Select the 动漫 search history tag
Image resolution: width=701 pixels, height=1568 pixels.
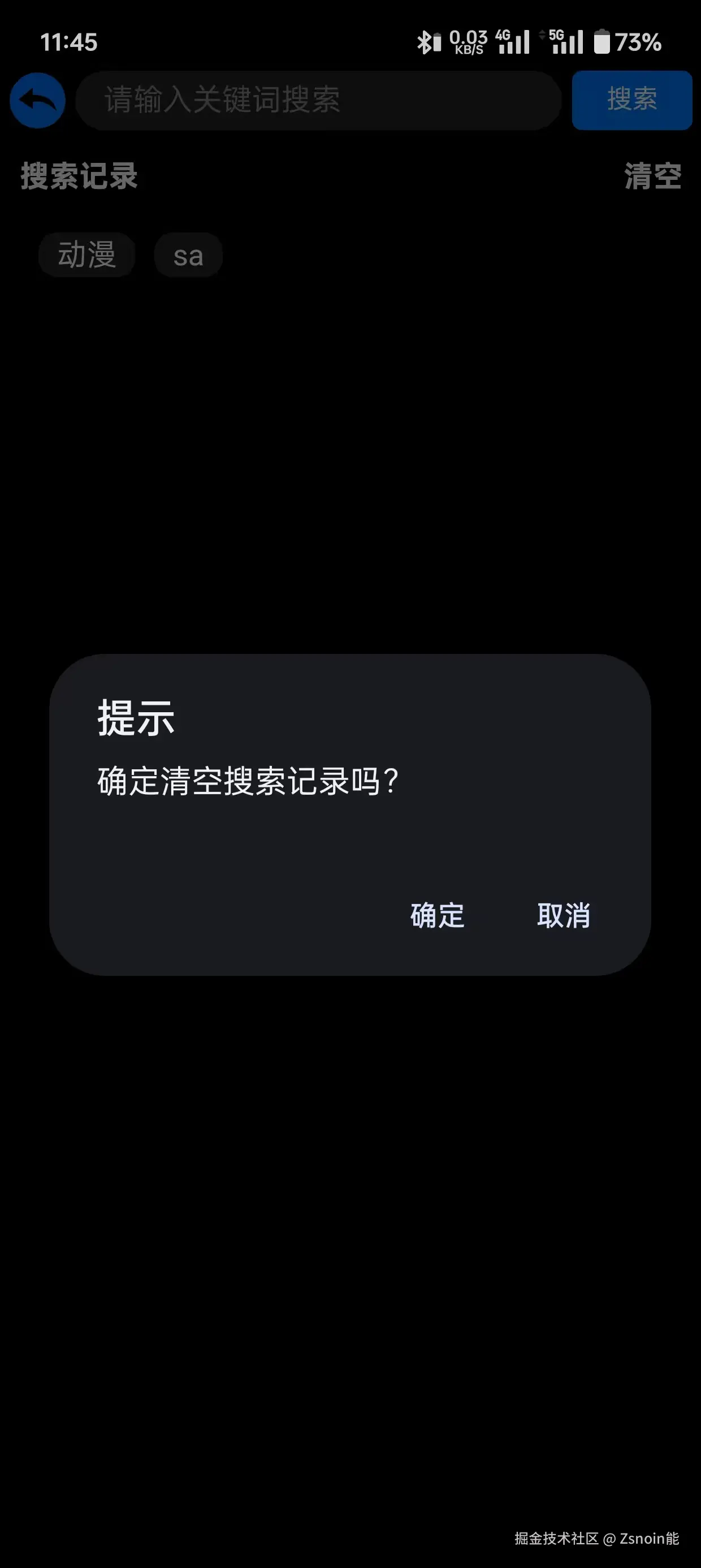(x=87, y=255)
